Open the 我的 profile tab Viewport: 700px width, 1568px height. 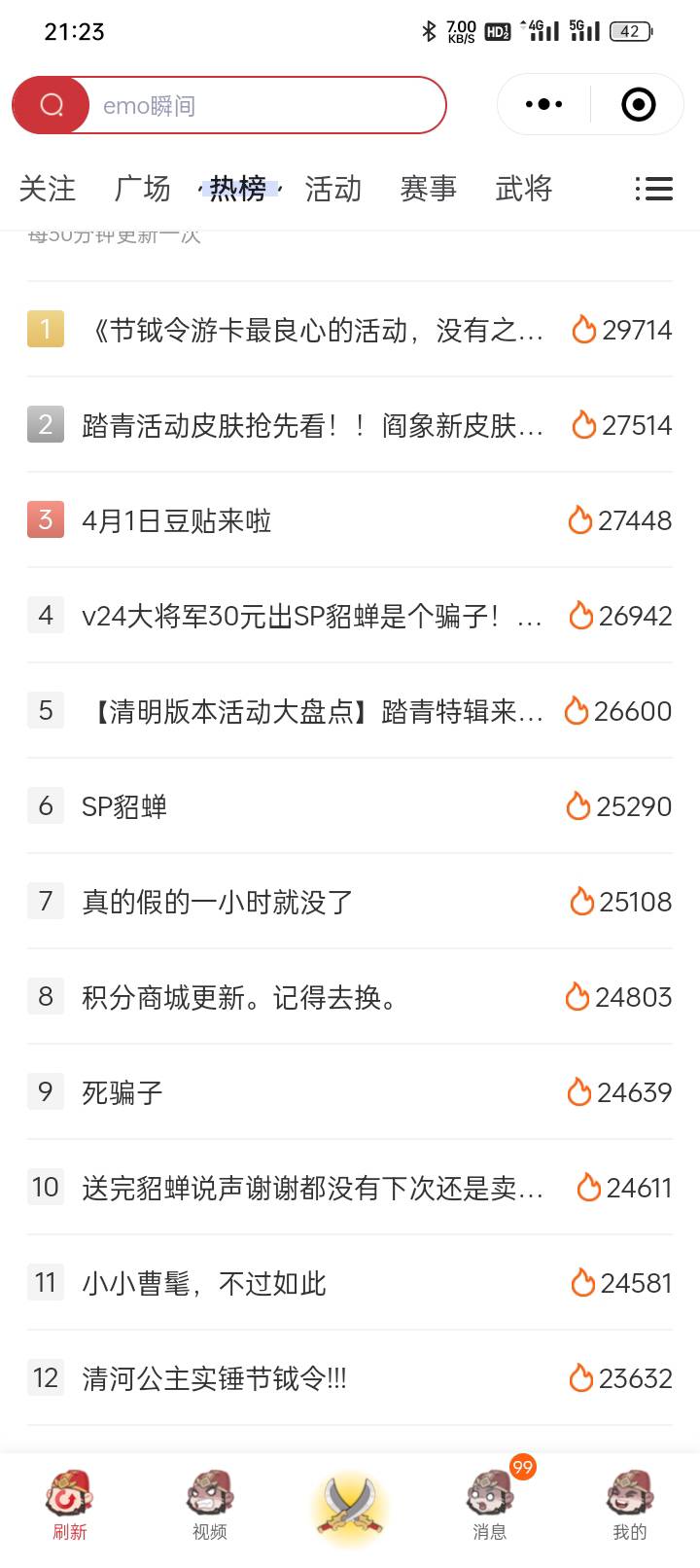630,1506
